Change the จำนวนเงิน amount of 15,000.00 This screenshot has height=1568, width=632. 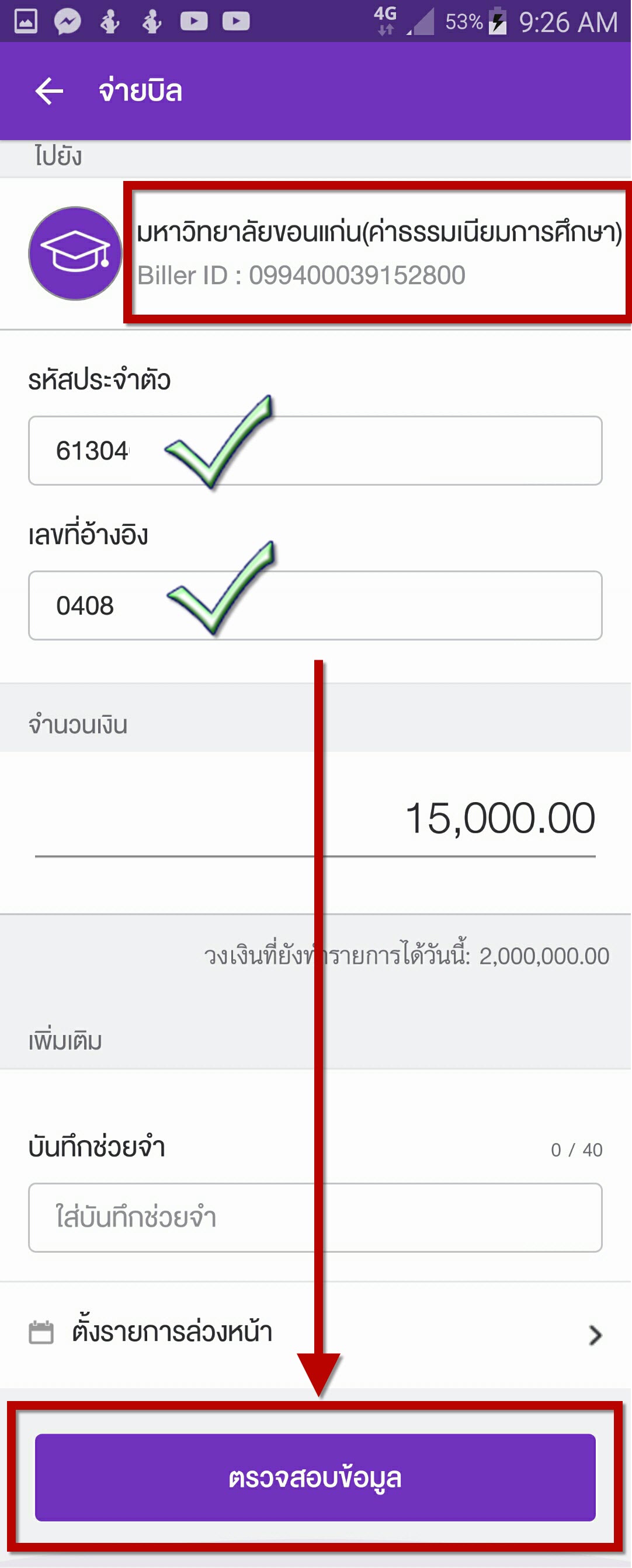point(499,818)
